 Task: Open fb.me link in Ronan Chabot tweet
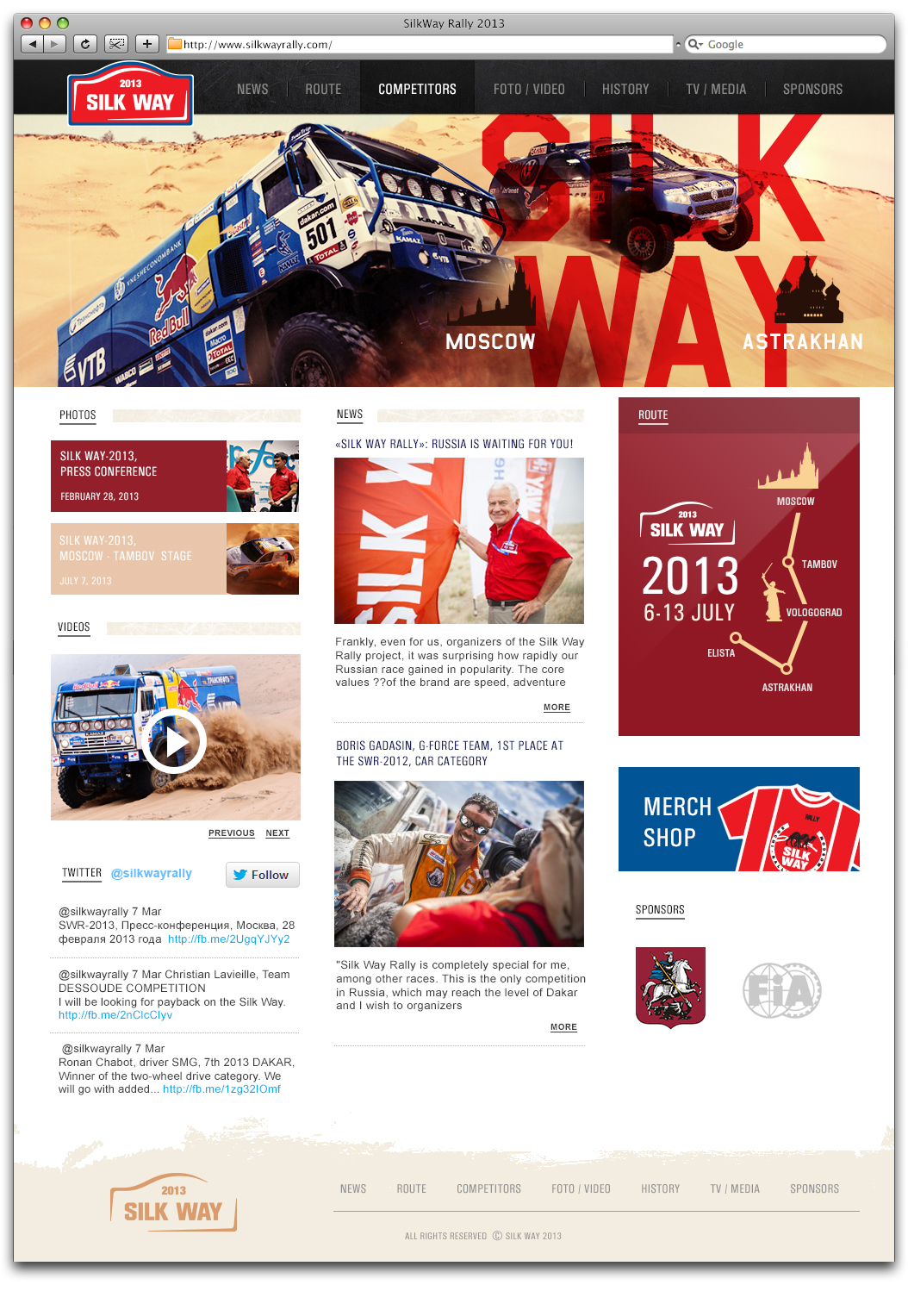[221, 1089]
